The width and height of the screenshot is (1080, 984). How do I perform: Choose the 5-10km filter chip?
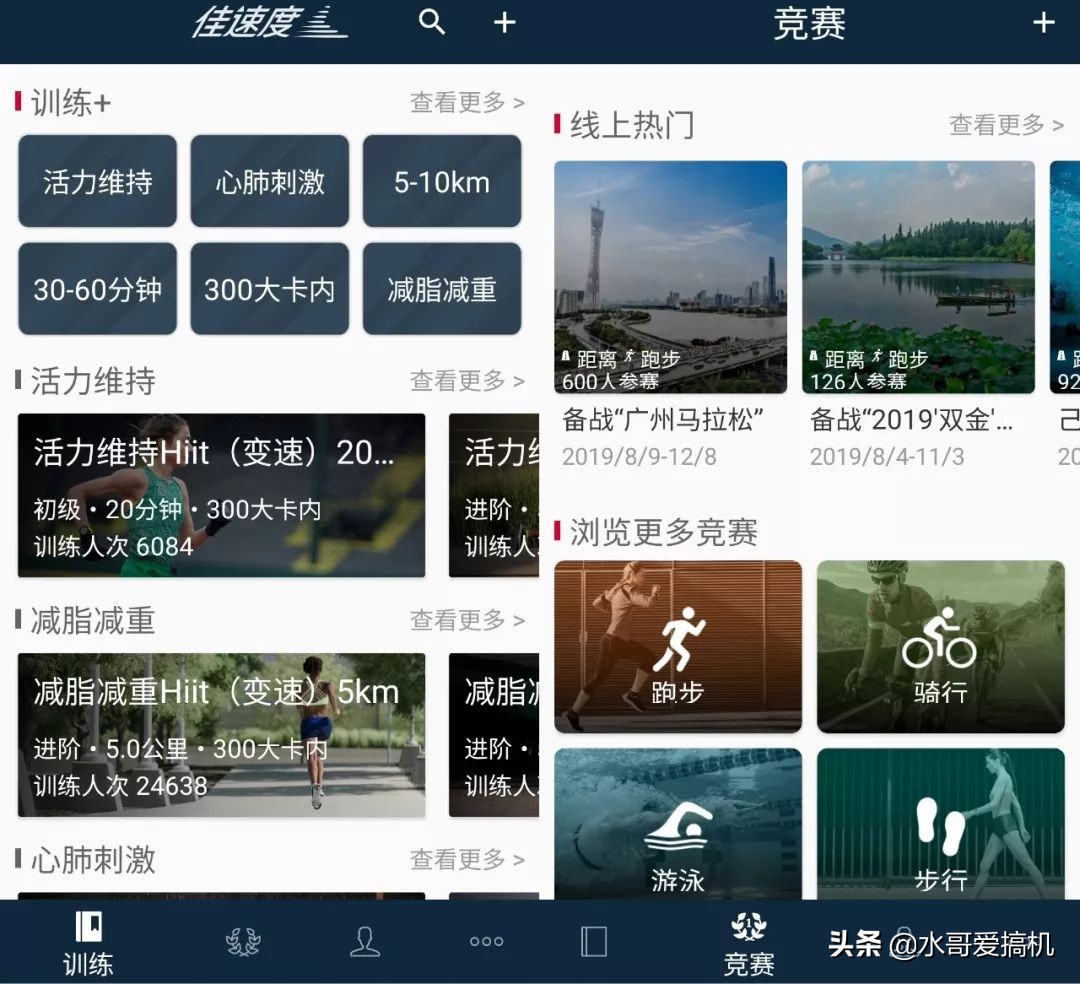(442, 181)
